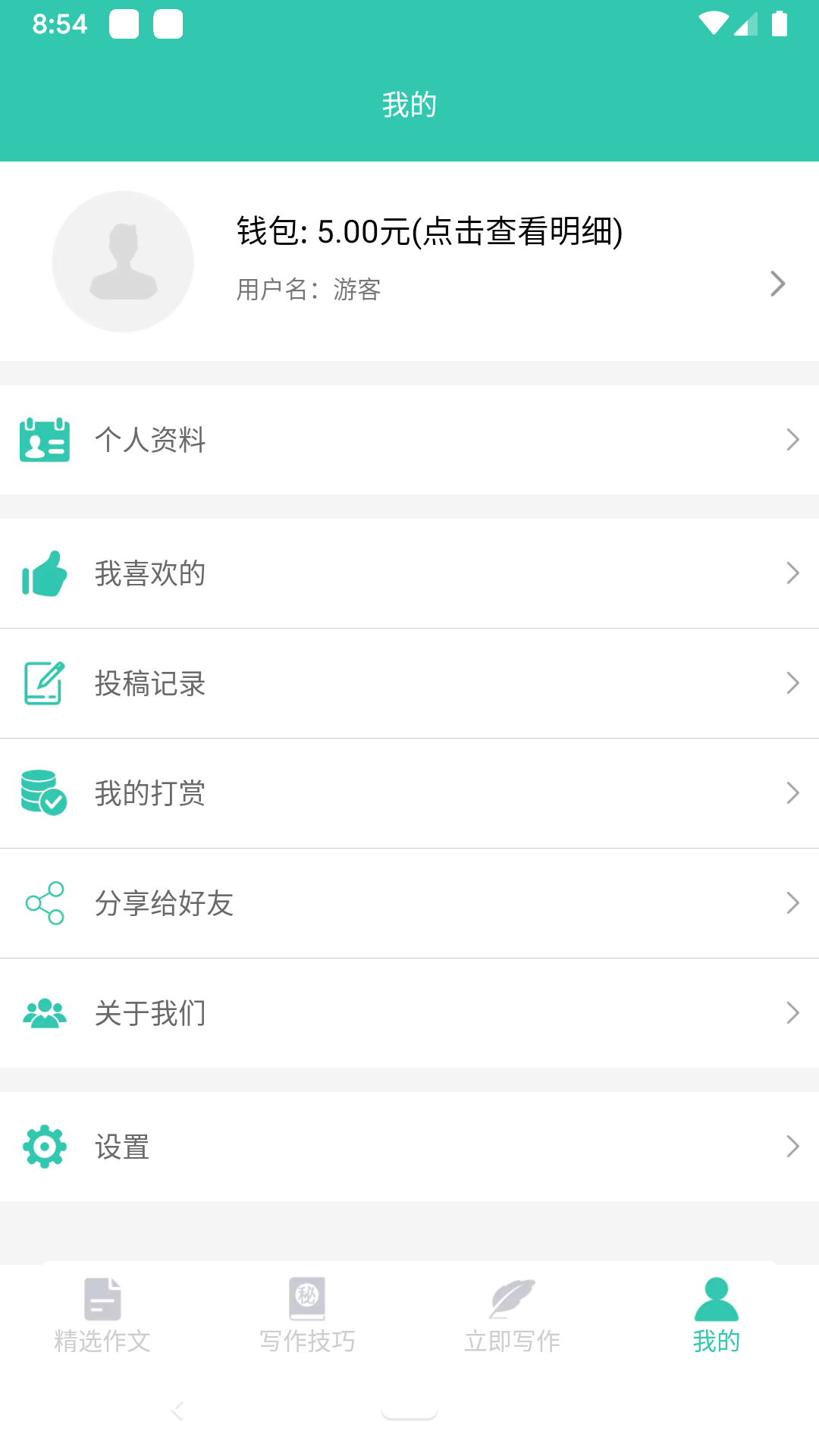Image resolution: width=819 pixels, height=1456 pixels.
Task: Click the people icon for 关于我们
Action: [44, 1013]
